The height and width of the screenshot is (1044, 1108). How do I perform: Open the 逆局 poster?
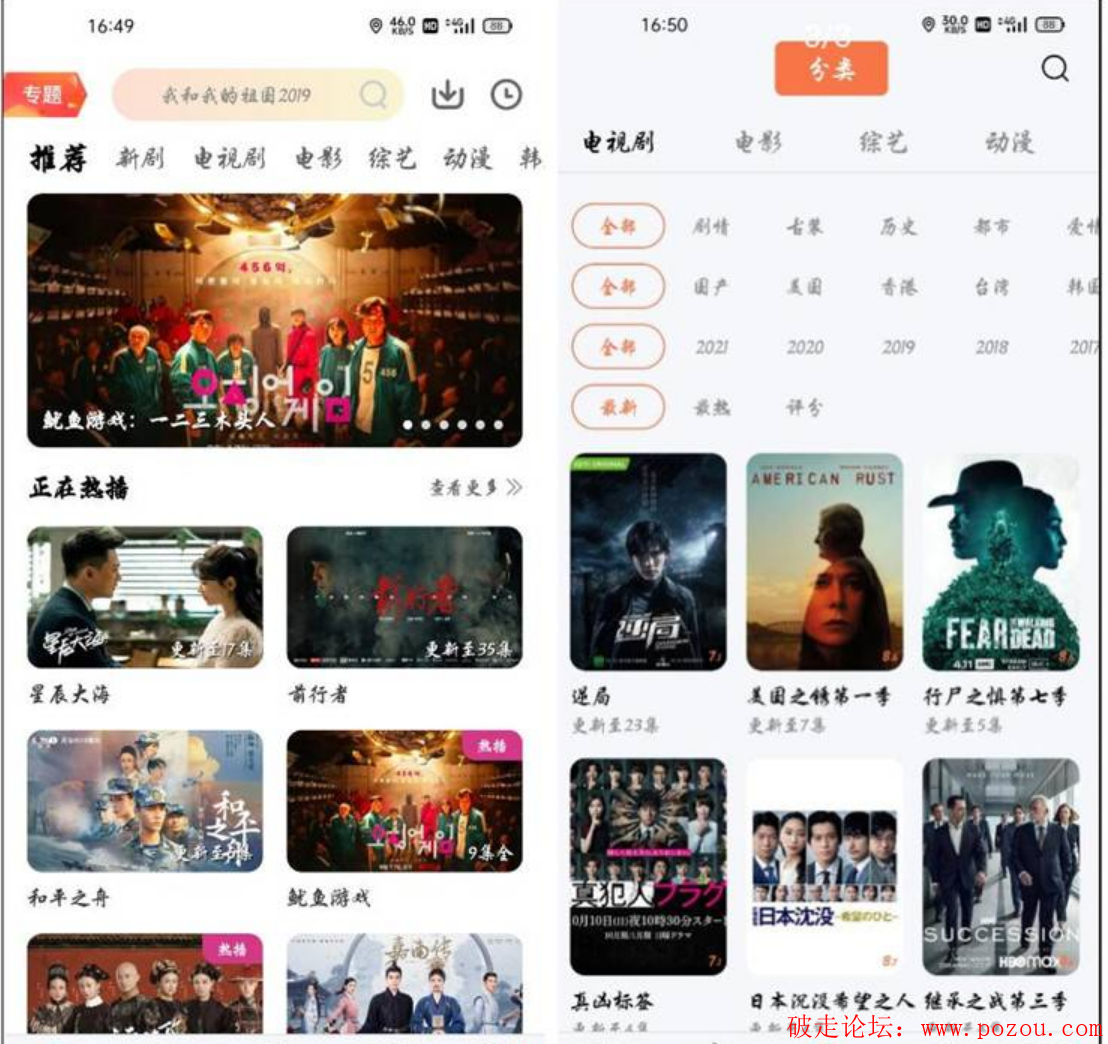648,562
